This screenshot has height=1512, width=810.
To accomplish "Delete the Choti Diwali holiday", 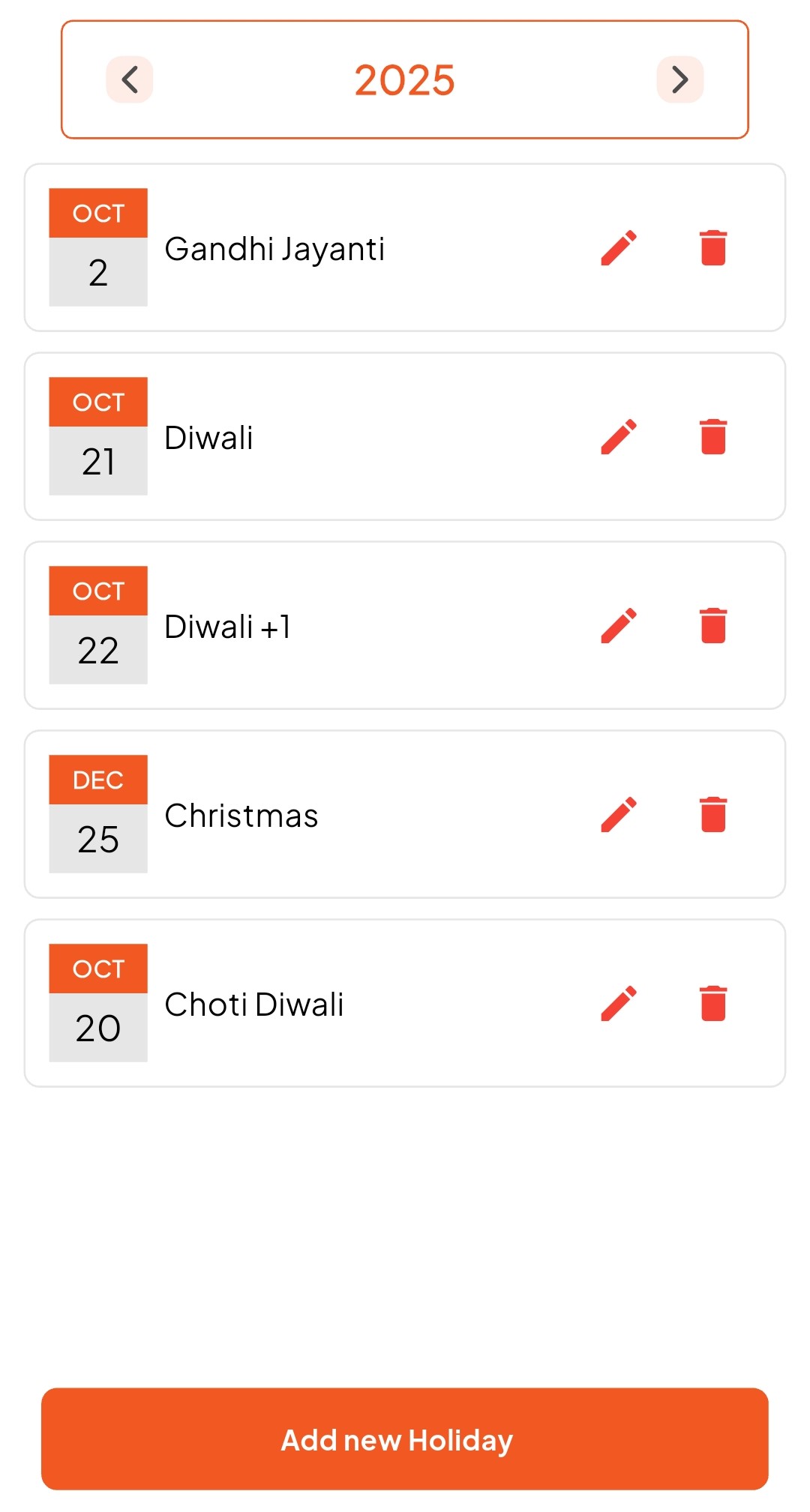I will (713, 1004).
